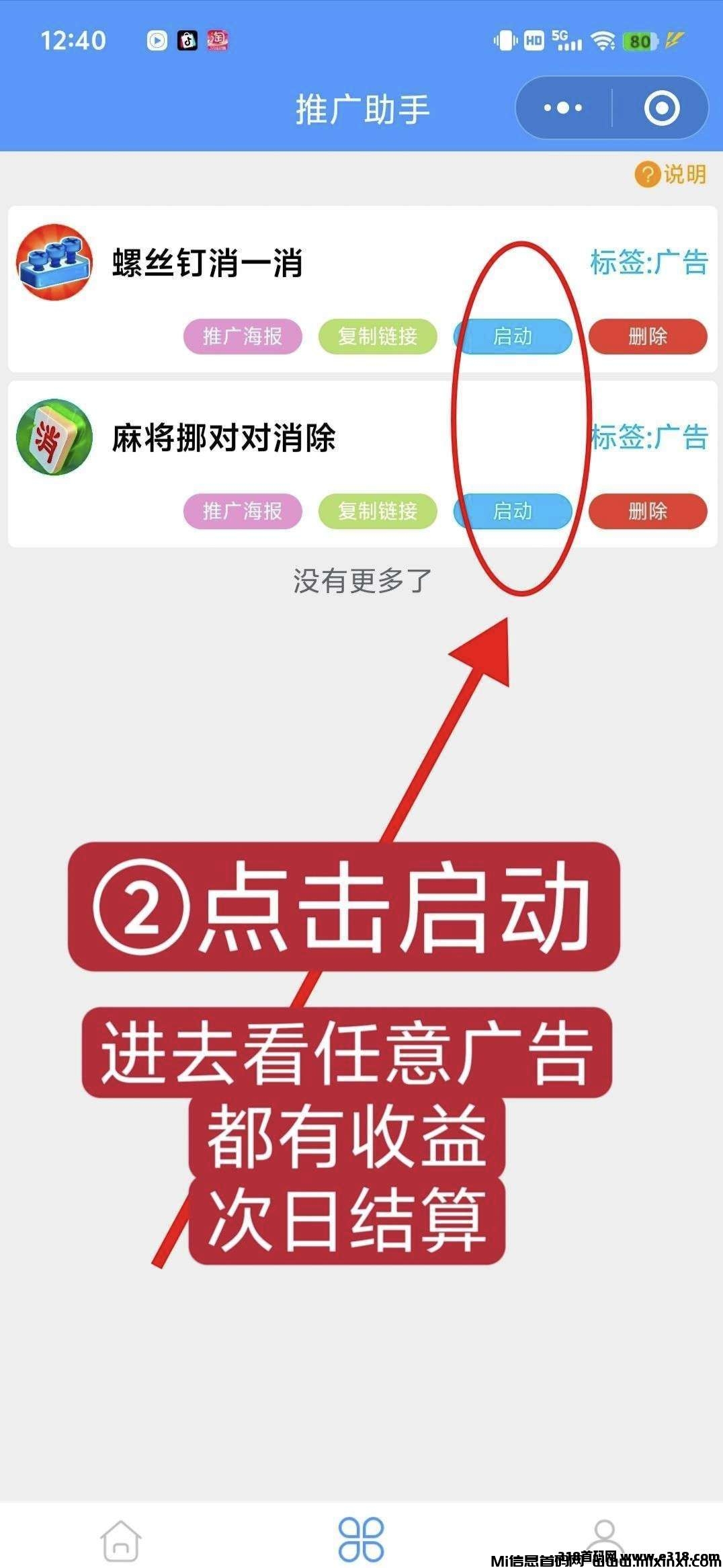Tap 启动 for 螺丝钉消一消
This screenshot has width=723, height=1568.
513,336
